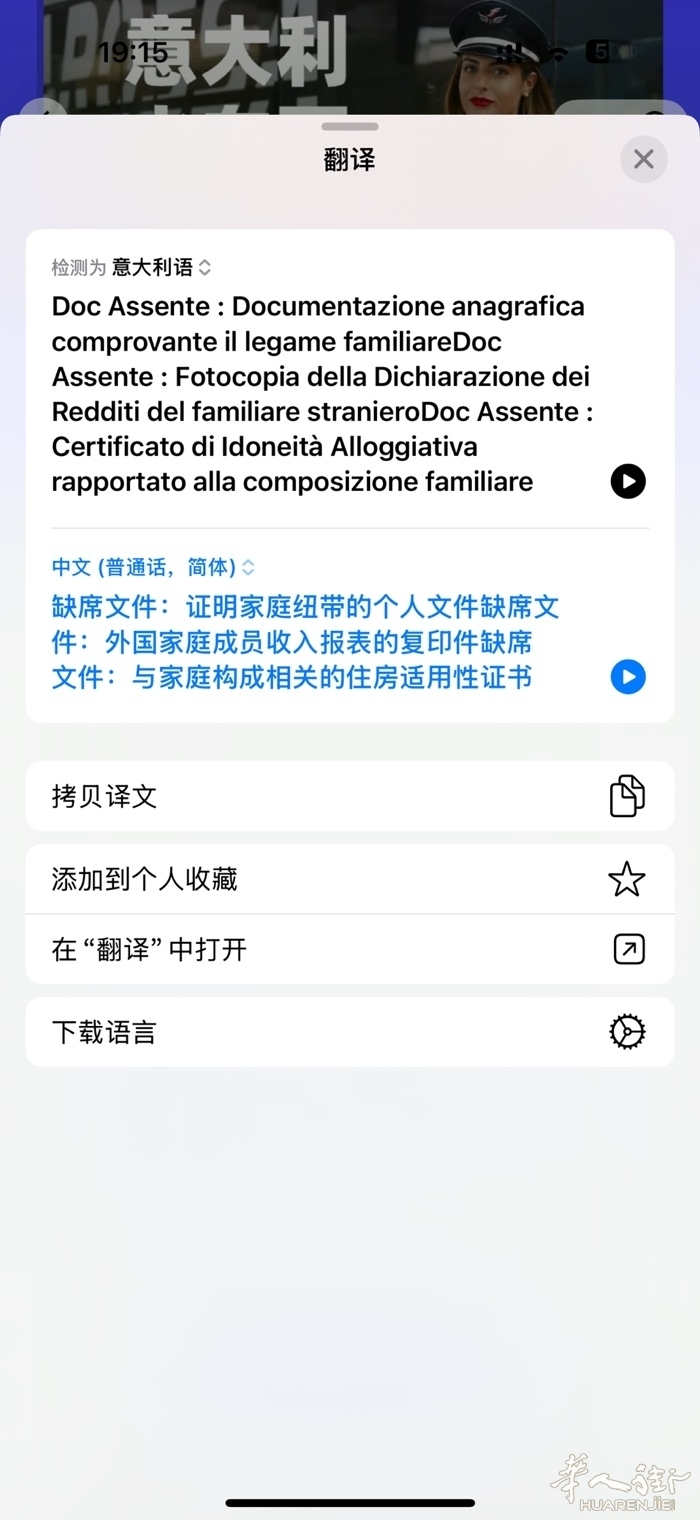Play the Italian original text audio
Viewport: 700px width, 1520px height.
click(628, 482)
